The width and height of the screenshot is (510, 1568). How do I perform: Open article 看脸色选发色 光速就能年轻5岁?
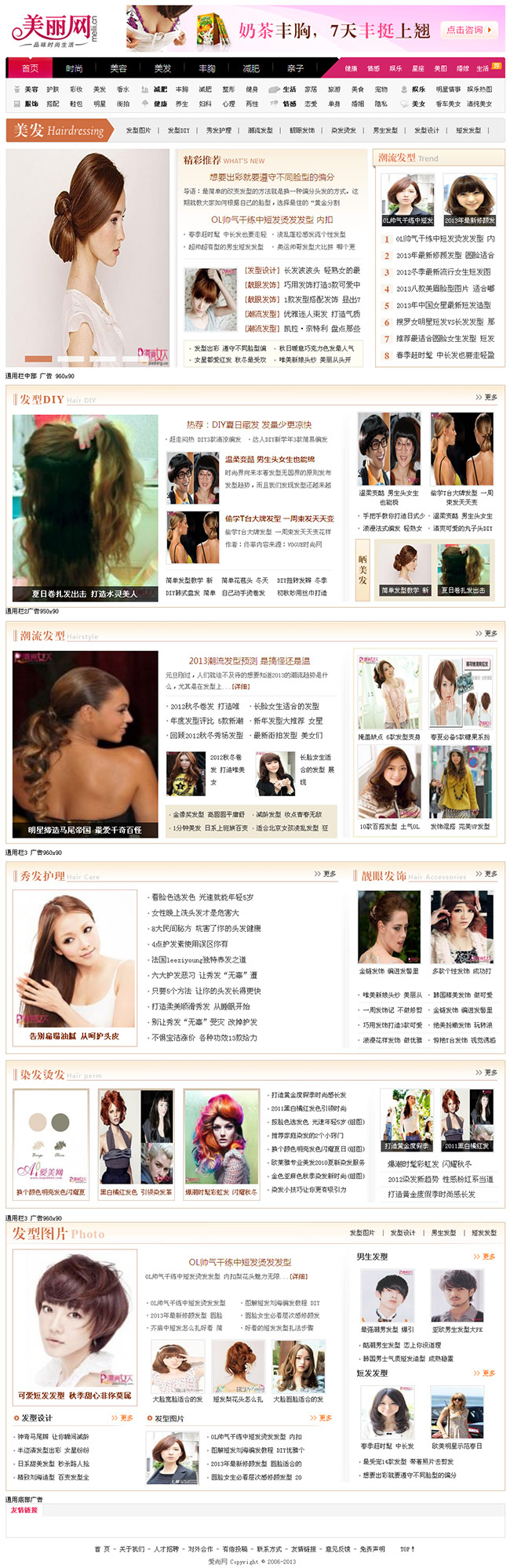click(x=202, y=897)
